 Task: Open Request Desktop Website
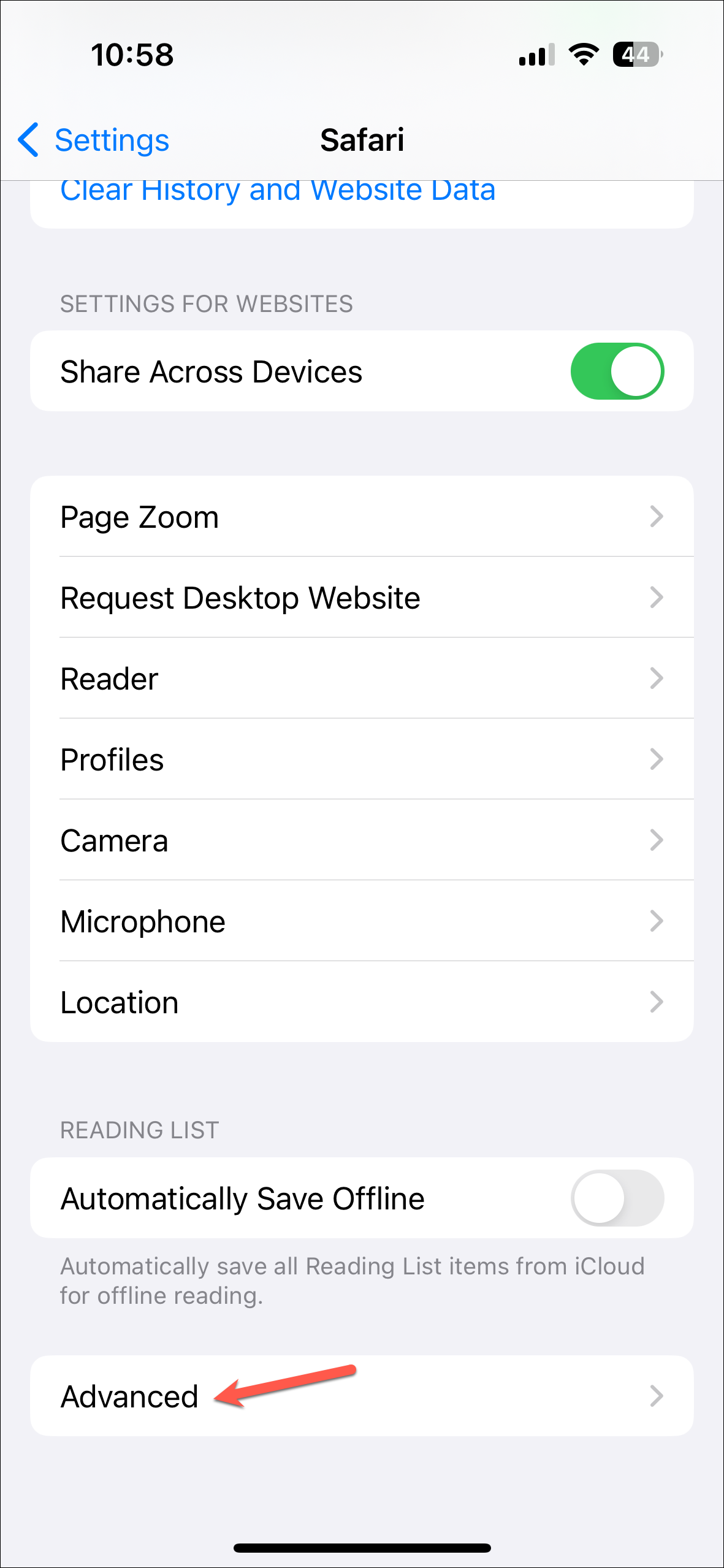(x=362, y=598)
